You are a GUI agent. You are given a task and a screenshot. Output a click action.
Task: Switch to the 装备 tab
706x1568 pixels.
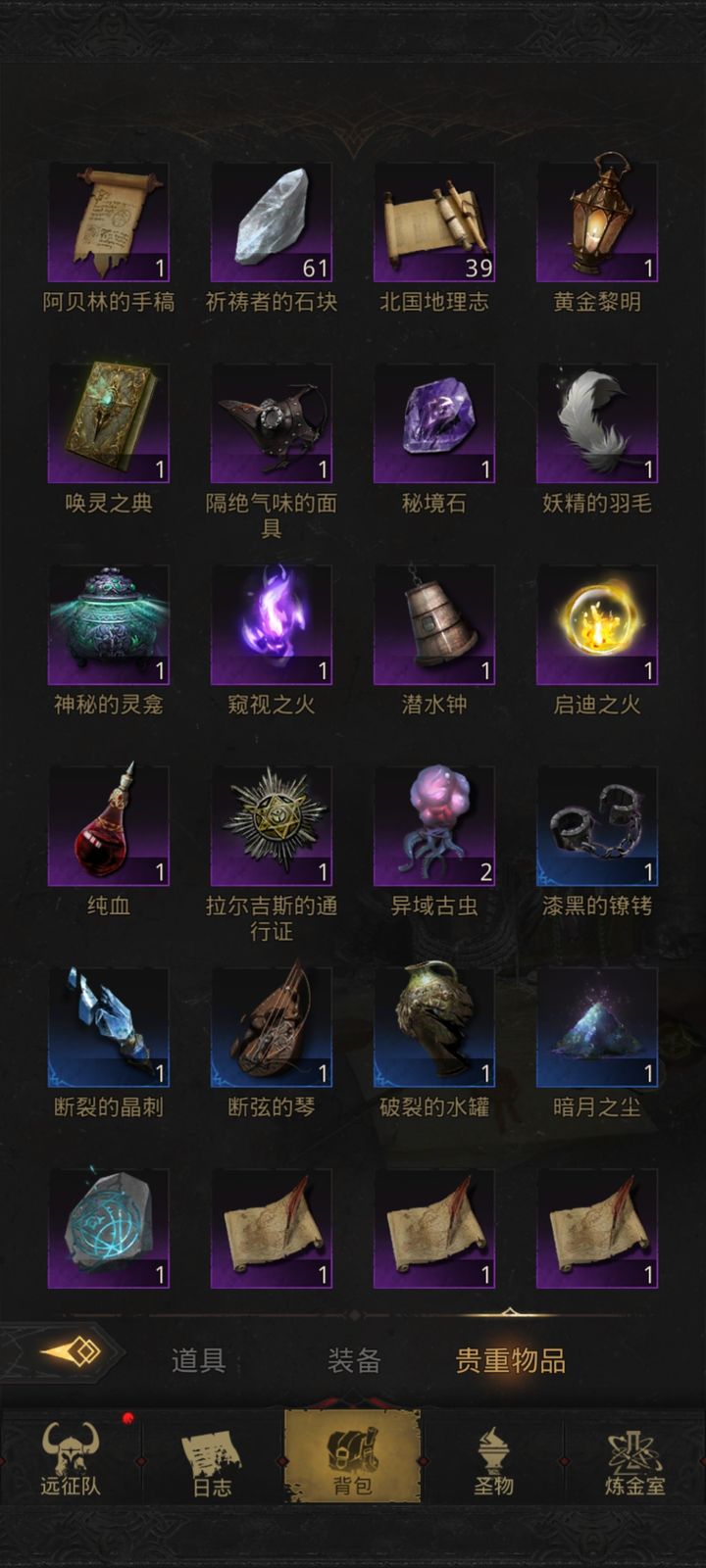353,1360
